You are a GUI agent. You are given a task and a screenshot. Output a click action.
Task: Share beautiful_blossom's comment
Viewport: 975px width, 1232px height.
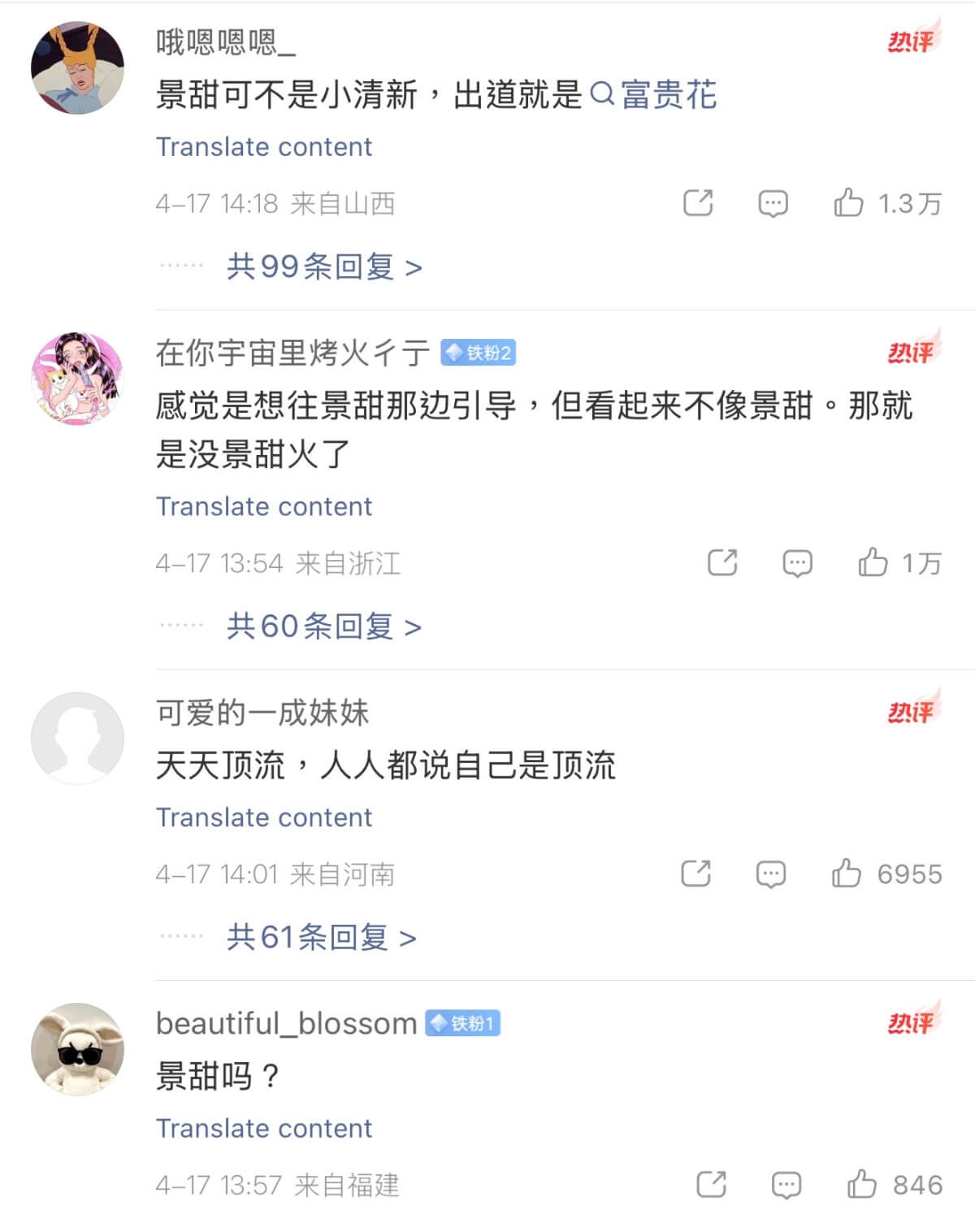tap(711, 1185)
